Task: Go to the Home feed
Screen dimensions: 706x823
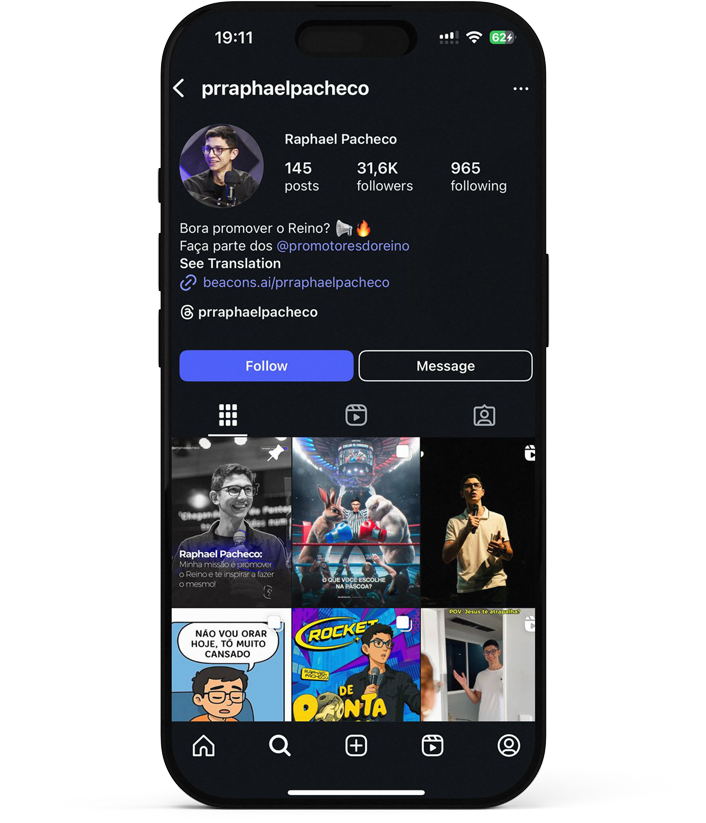Action: [x=203, y=746]
